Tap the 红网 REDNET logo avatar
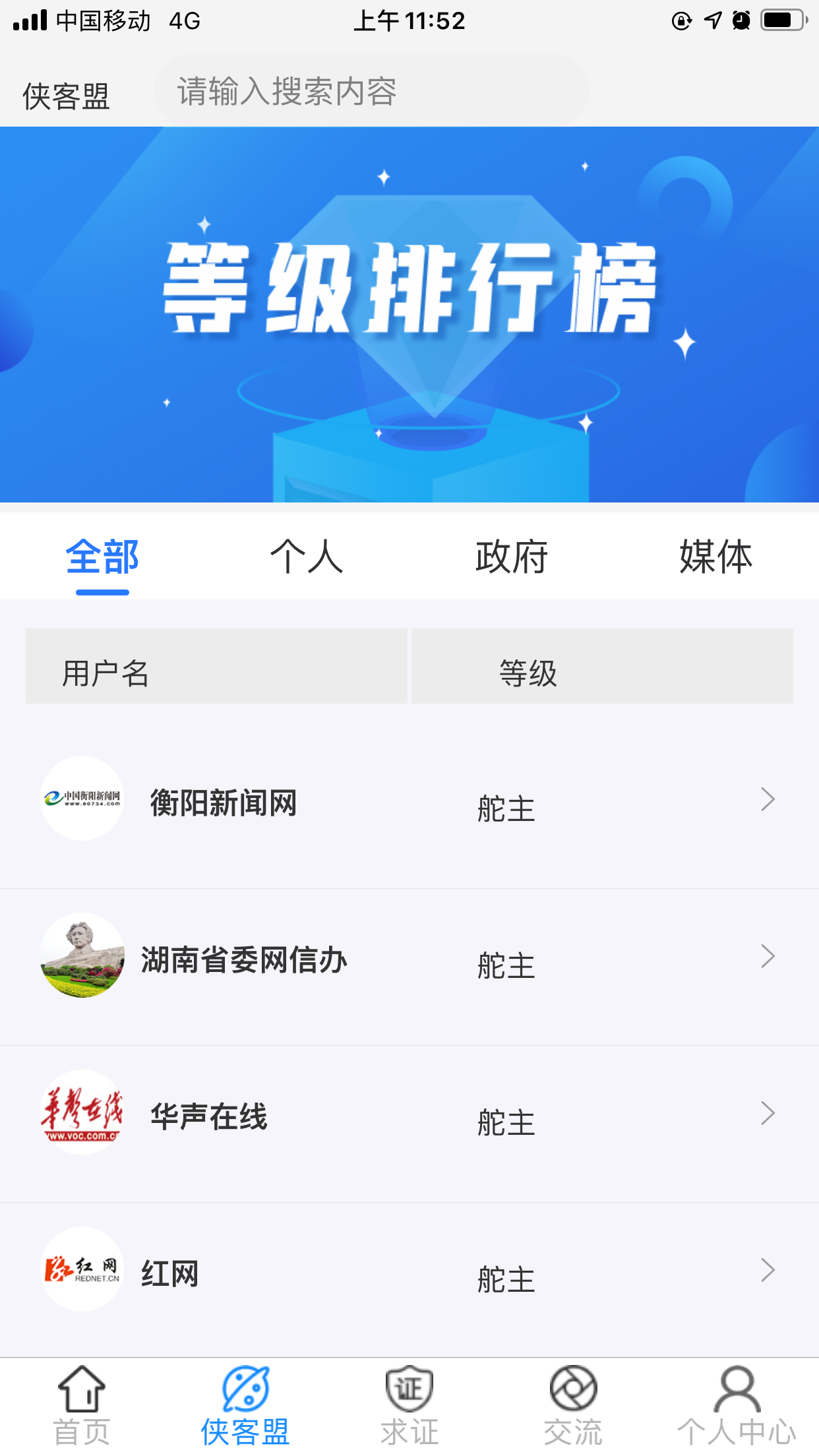819x1456 pixels. point(81,1273)
